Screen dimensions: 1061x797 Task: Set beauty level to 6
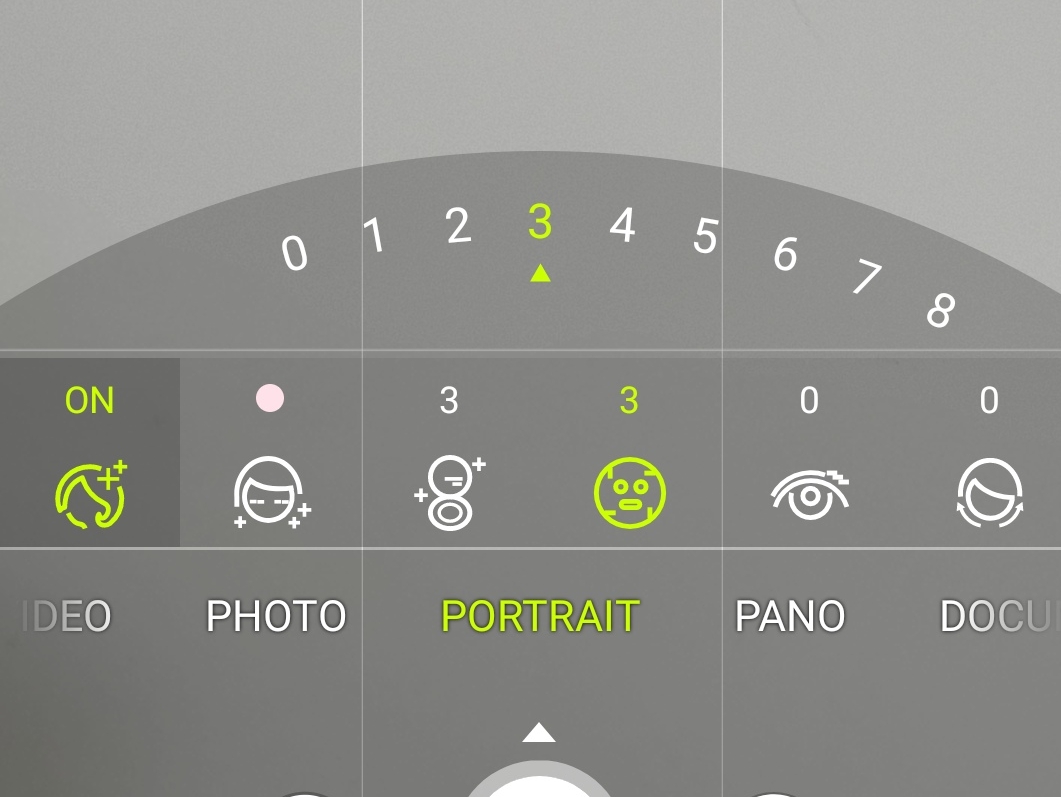(x=786, y=254)
